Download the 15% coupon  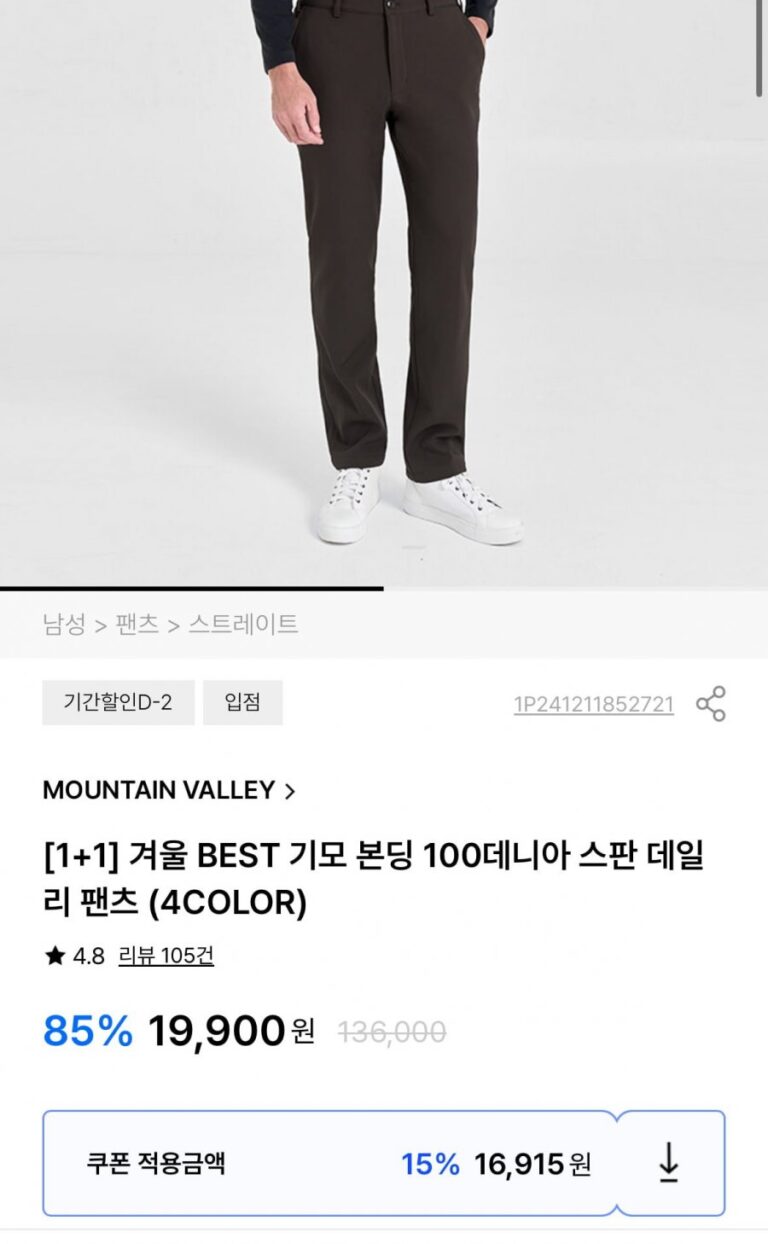[669, 1163]
